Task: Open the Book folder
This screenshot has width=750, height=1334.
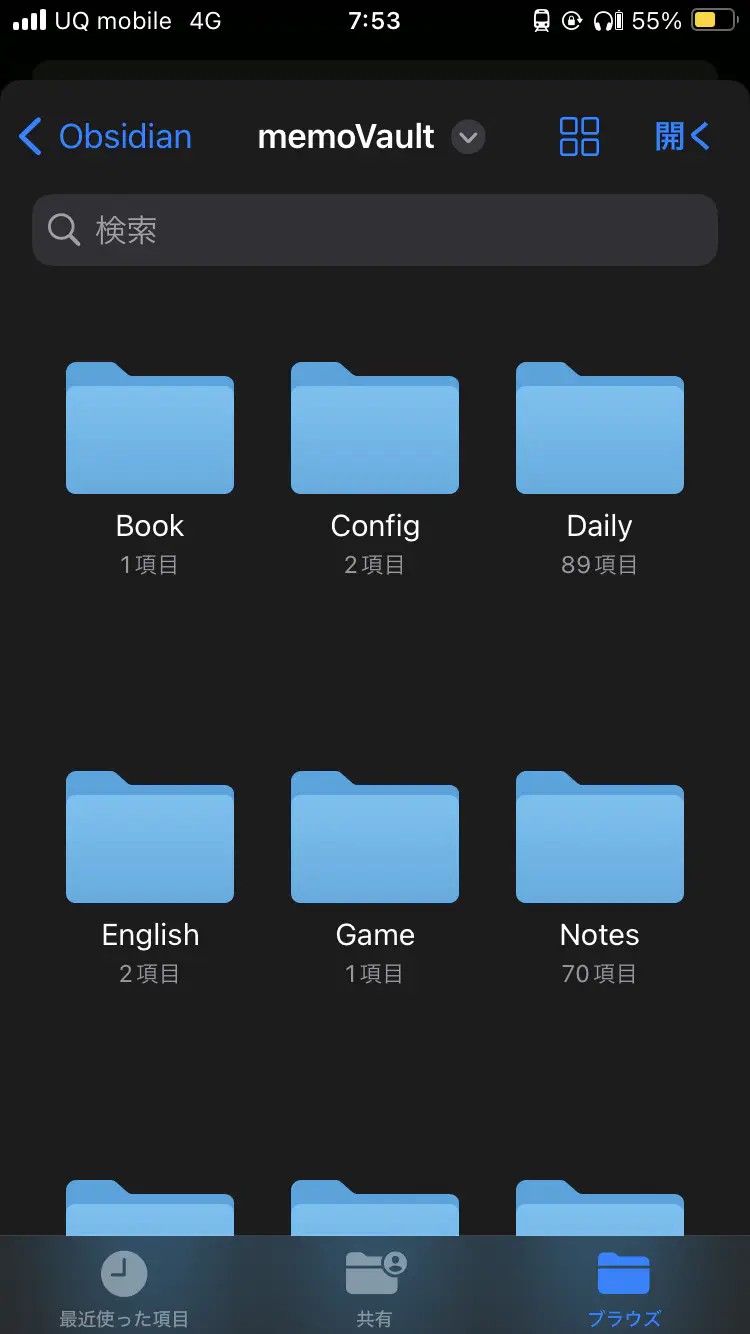Action: click(x=150, y=429)
